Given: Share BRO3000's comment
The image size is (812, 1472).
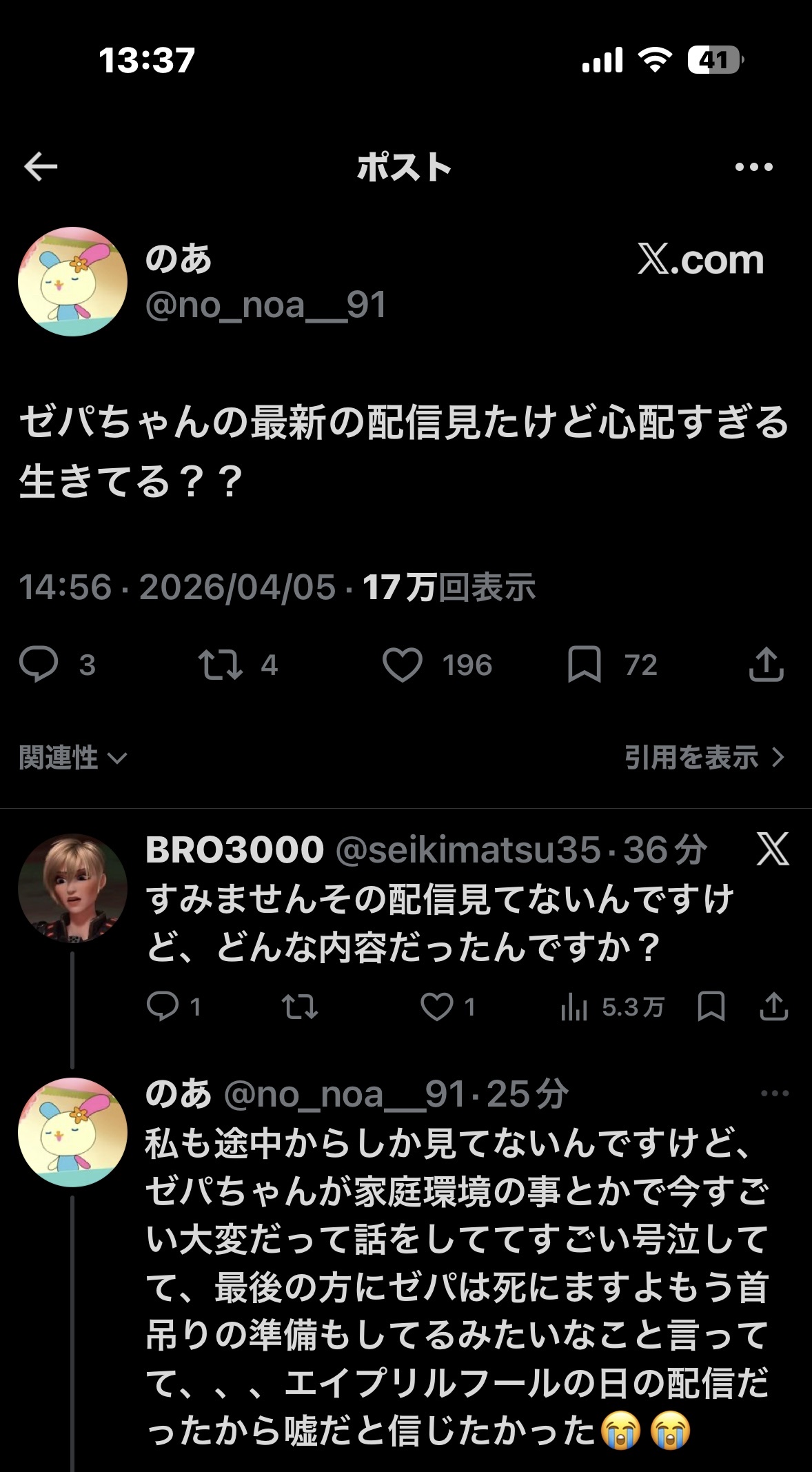Looking at the screenshot, I should tap(773, 1007).
